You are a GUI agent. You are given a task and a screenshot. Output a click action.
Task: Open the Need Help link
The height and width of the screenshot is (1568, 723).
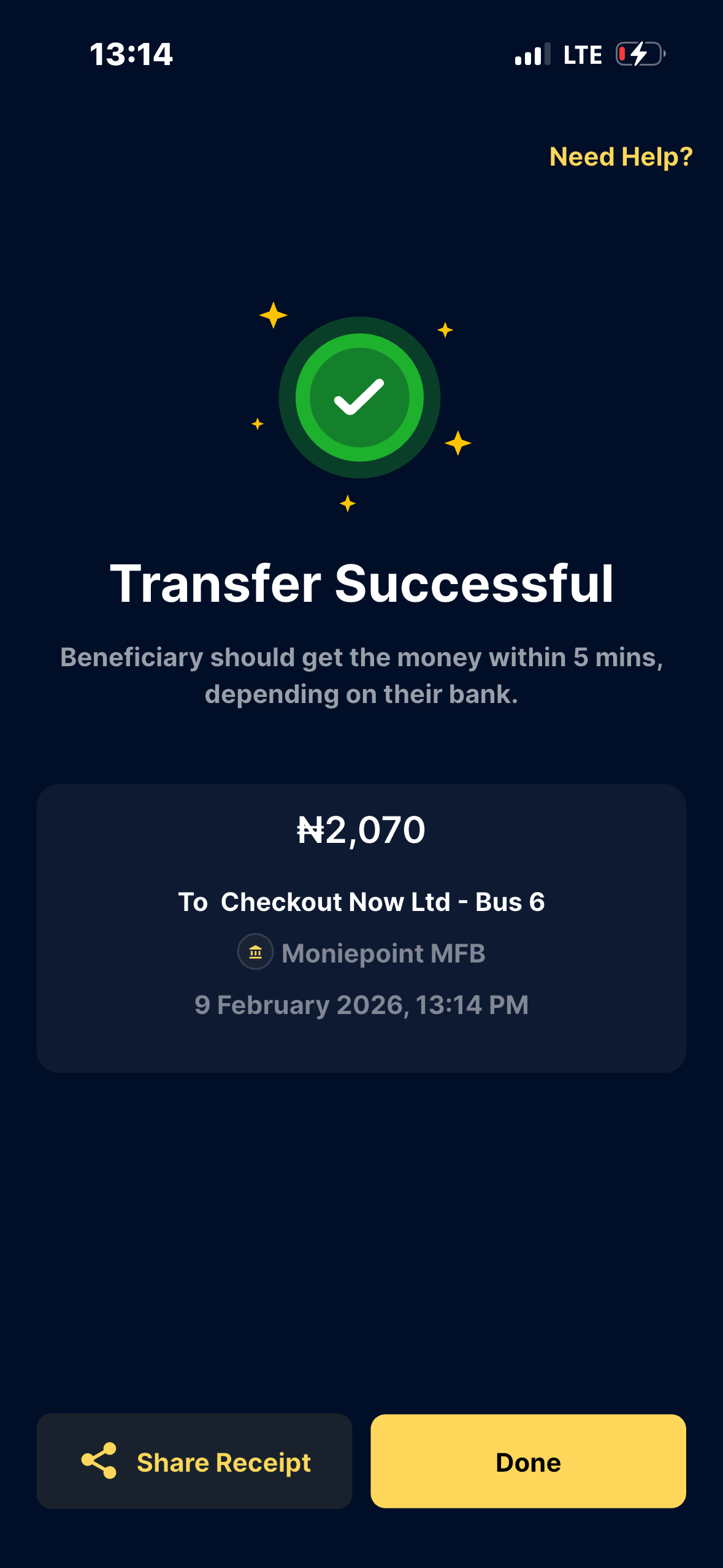pos(621,157)
